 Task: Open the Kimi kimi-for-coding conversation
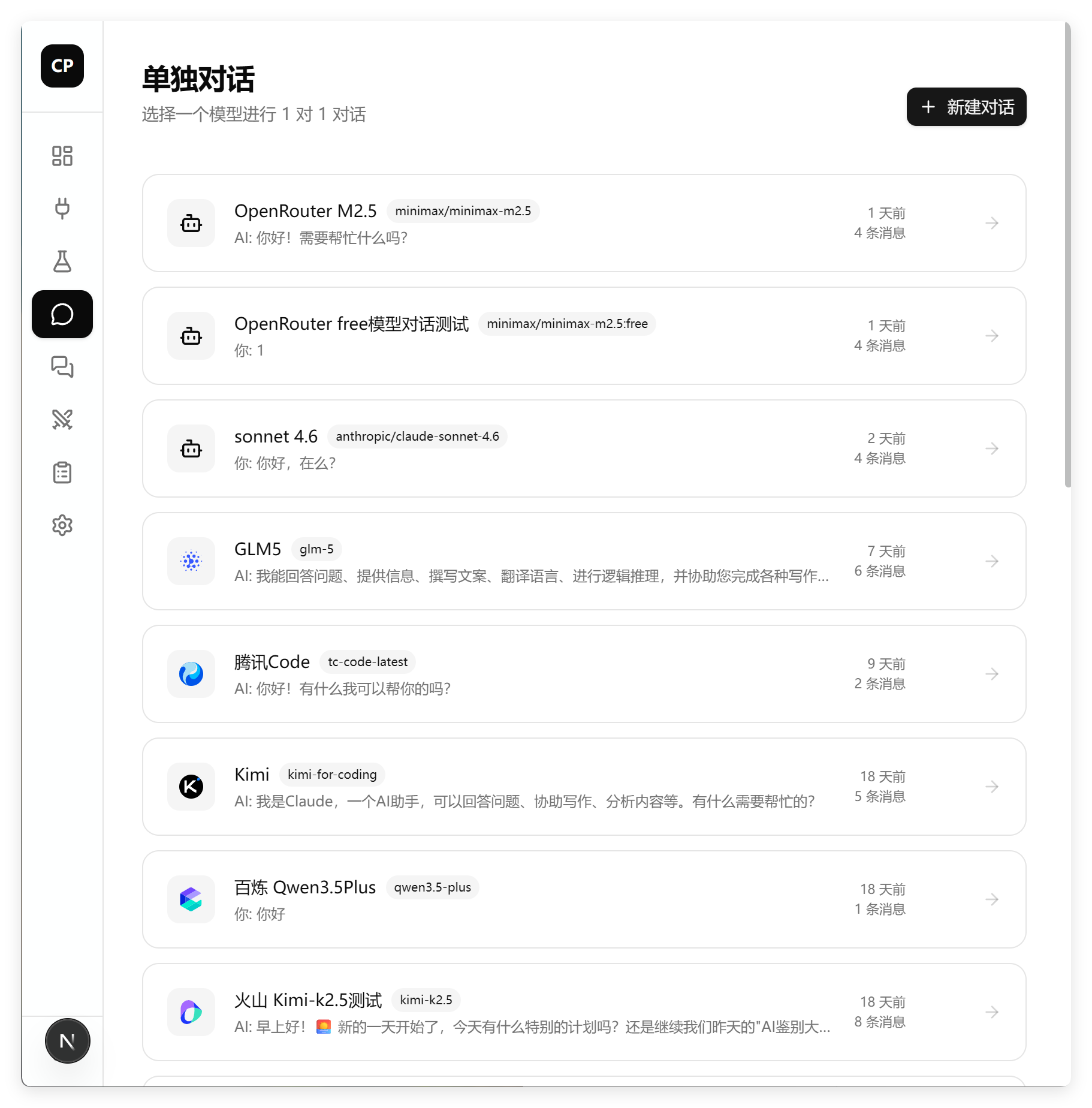(584, 787)
